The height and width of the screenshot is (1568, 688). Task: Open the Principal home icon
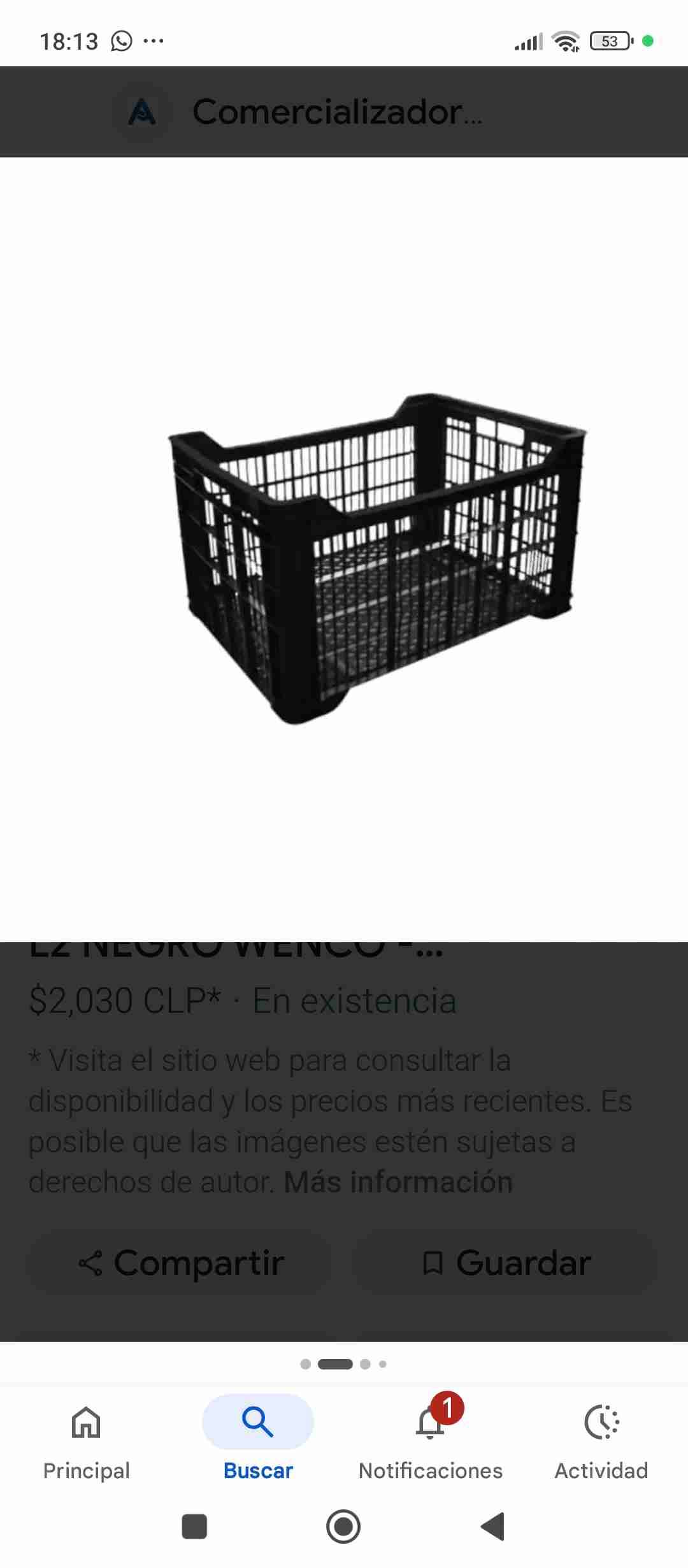pyautogui.click(x=86, y=1422)
